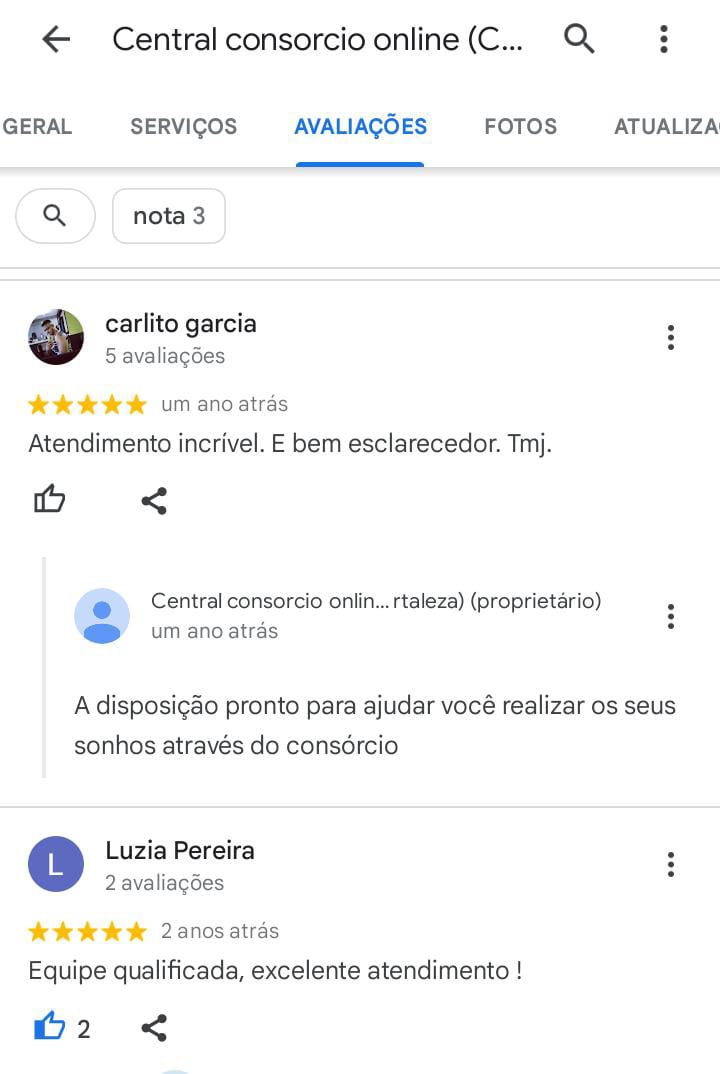Switch to the SERVIÇOS tab
This screenshot has height=1074, width=720.
point(183,127)
